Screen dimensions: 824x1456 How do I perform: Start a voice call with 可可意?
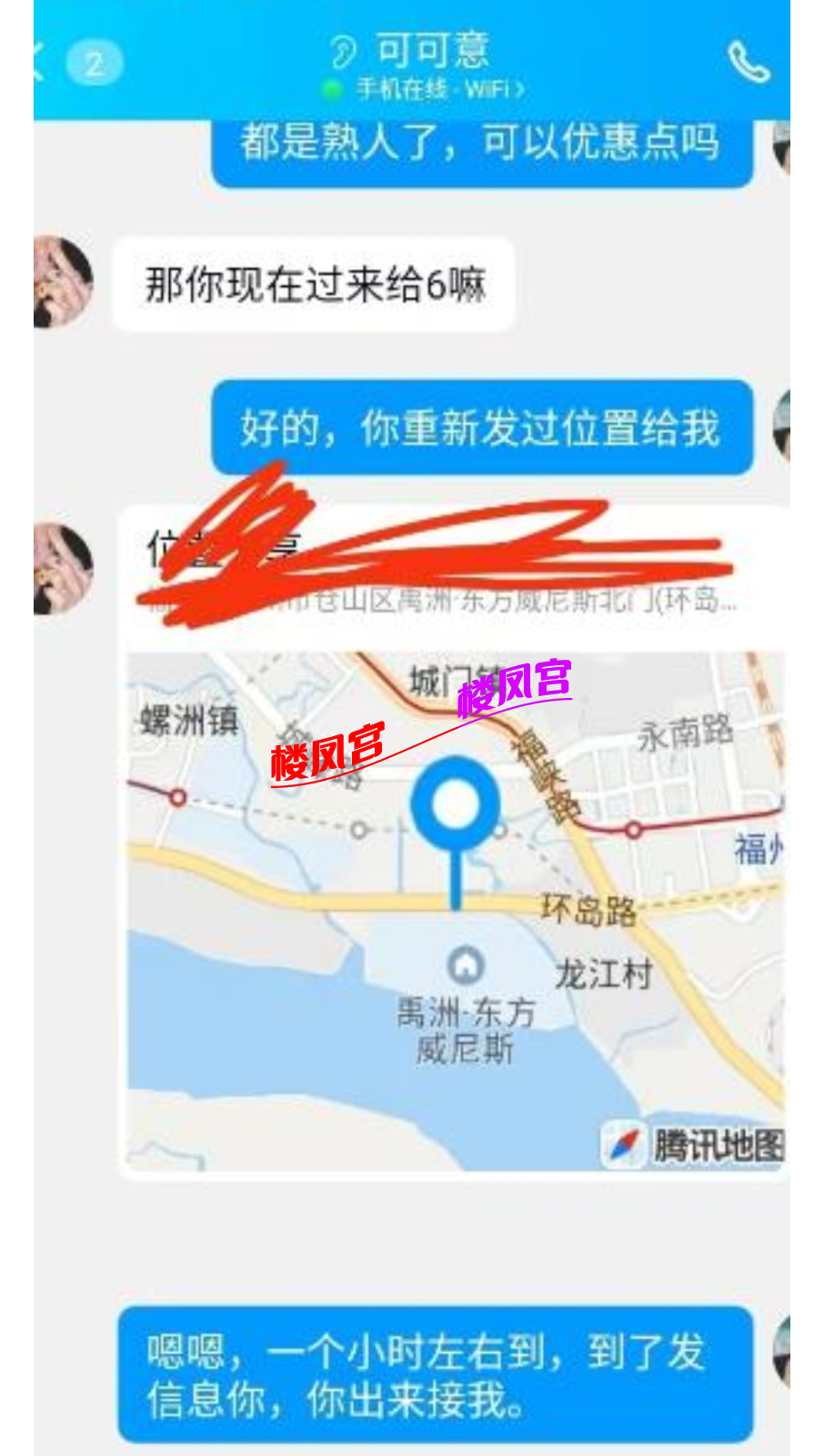749,62
